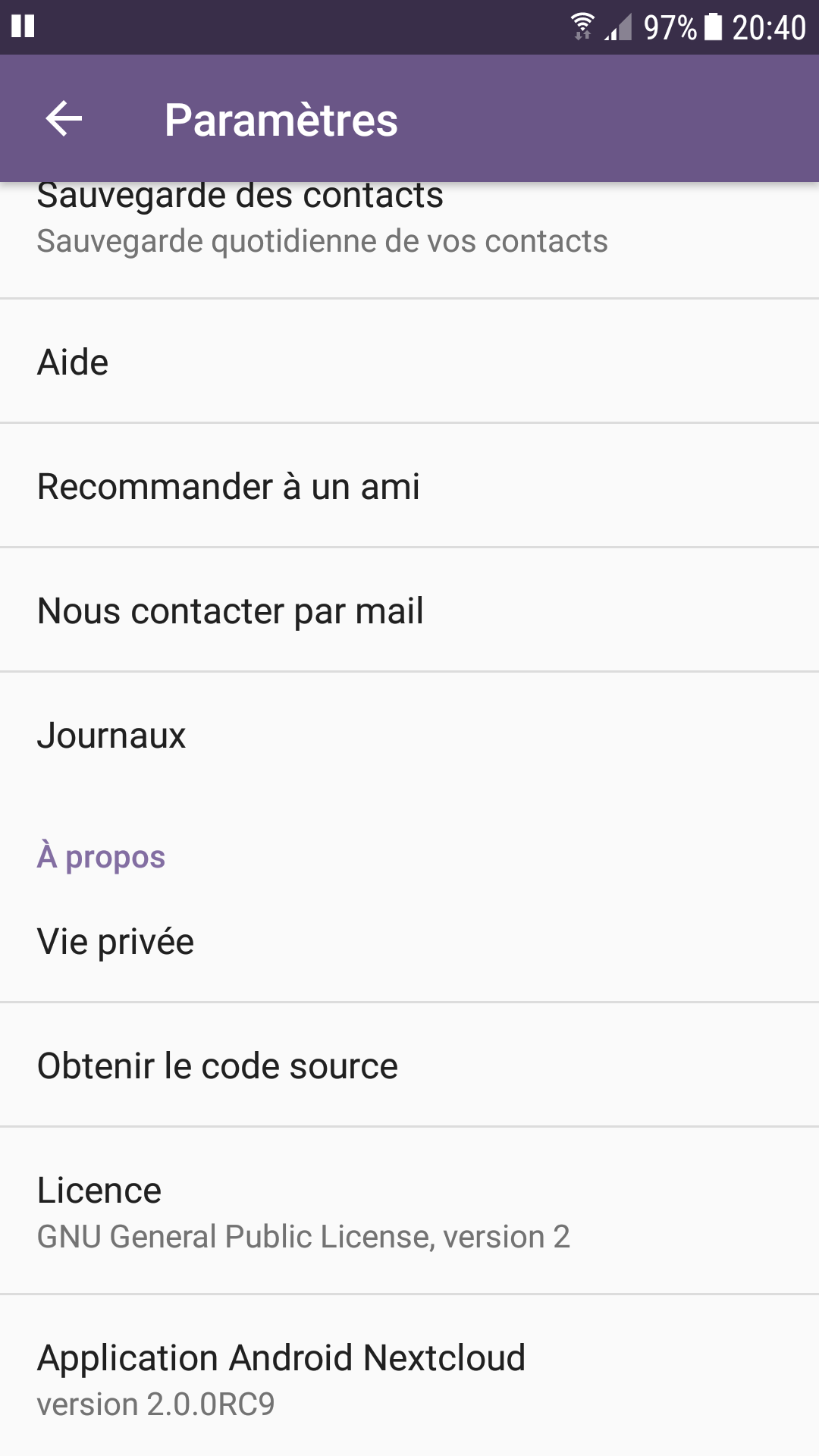Tap the version 2.0.0RC9 subtitle

coord(156,1404)
